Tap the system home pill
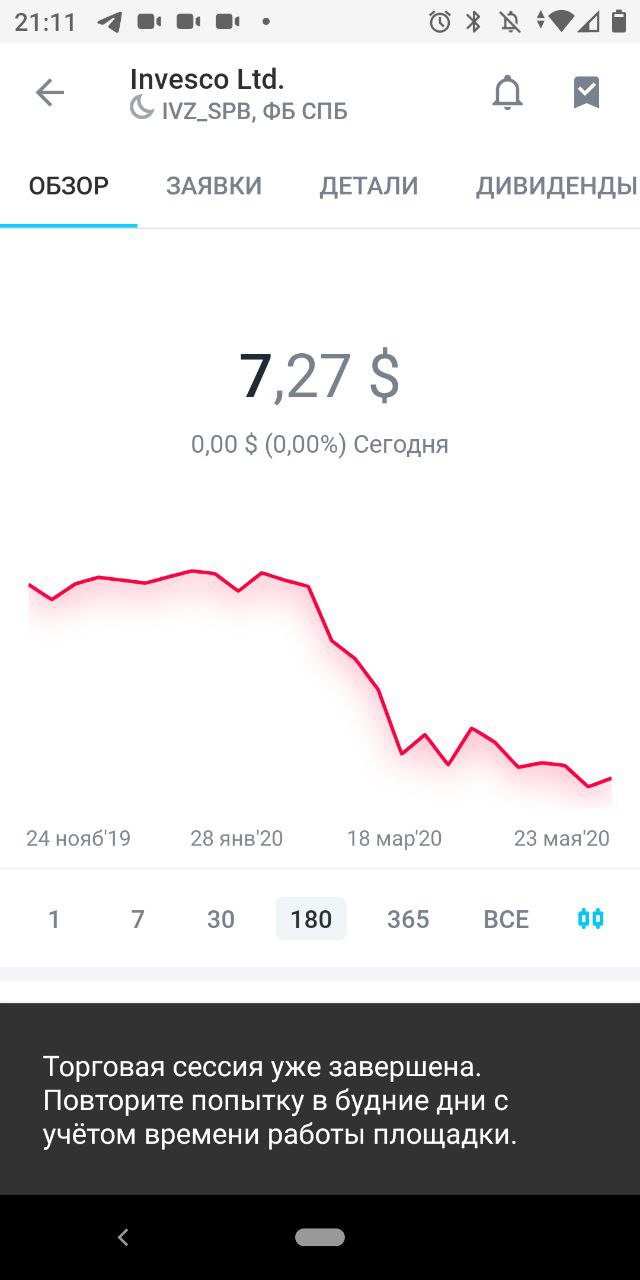640x1280 pixels. (x=320, y=1238)
